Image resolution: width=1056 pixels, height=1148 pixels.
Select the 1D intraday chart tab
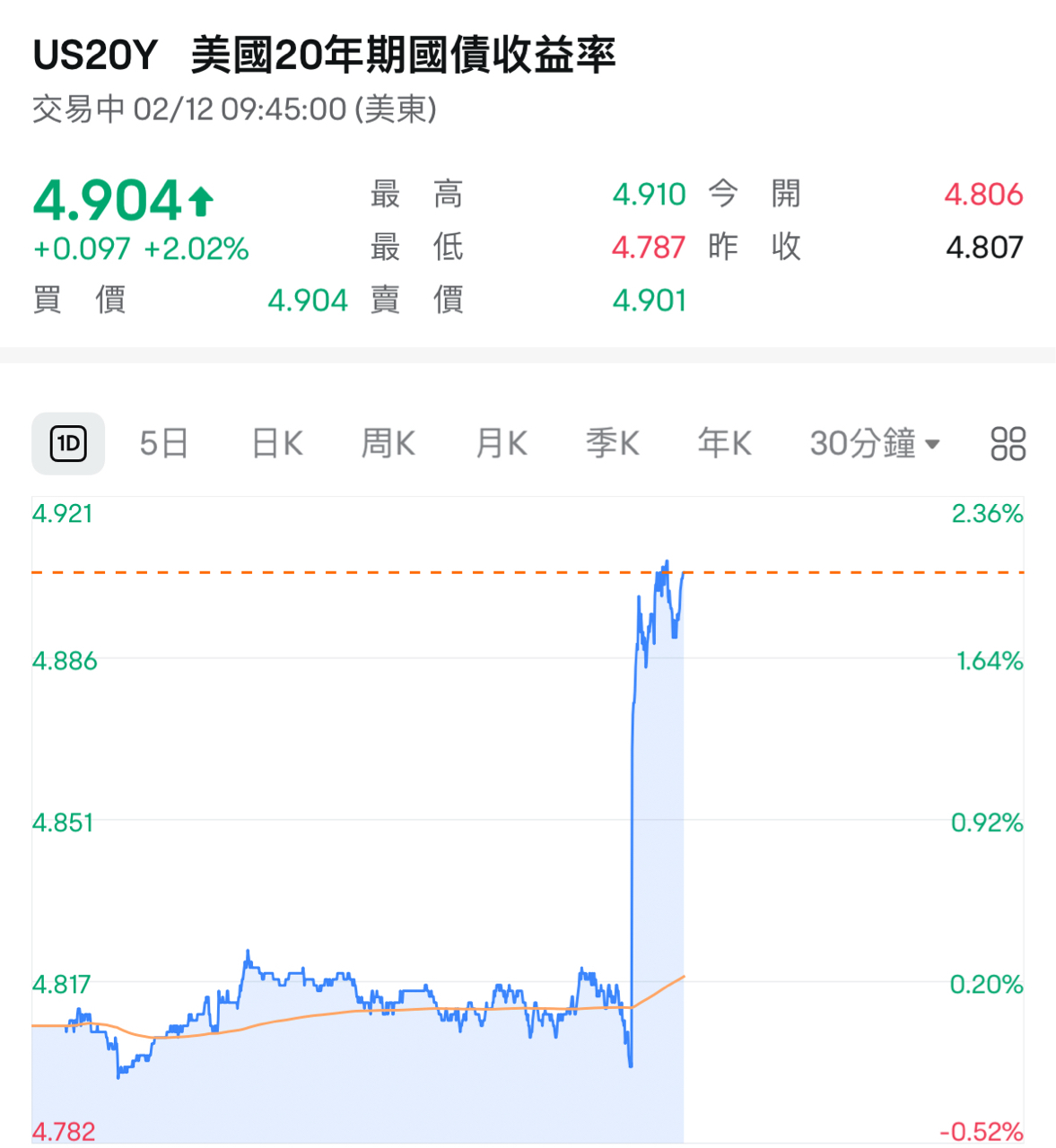[x=68, y=443]
